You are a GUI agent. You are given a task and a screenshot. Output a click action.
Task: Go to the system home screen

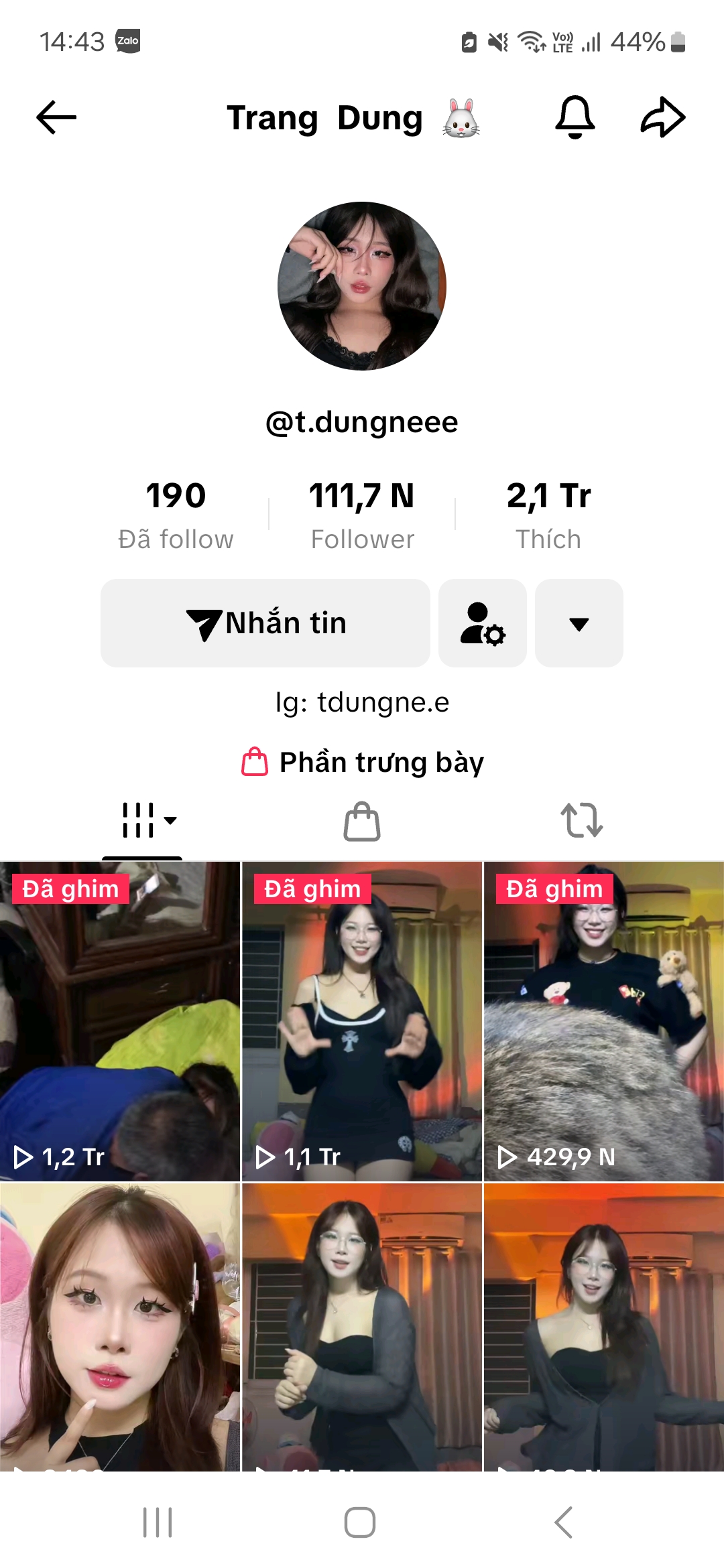(360, 1522)
